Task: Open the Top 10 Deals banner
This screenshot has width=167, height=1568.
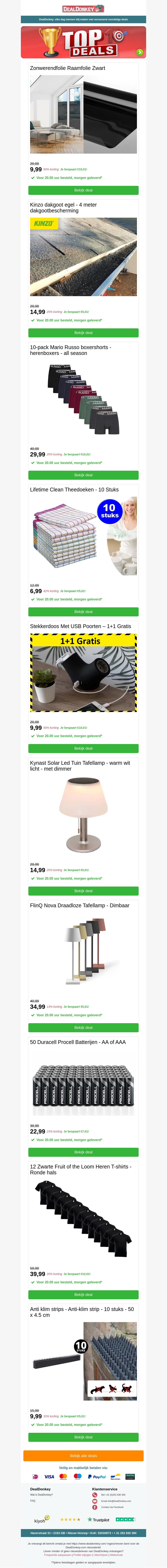Action: point(83,42)
